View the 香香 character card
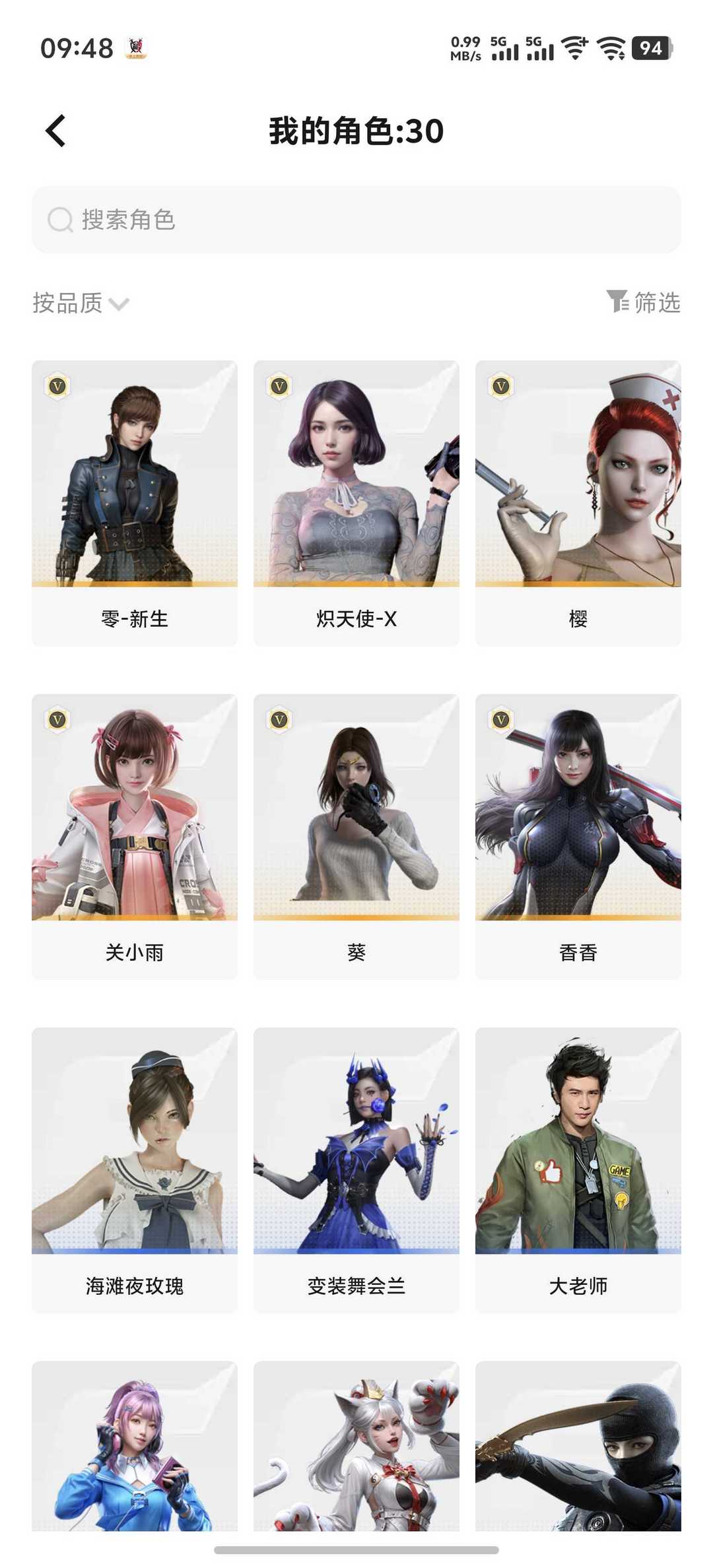Image resolution: width=713 pixels, height=1568 pixels. tap(578, 836)
